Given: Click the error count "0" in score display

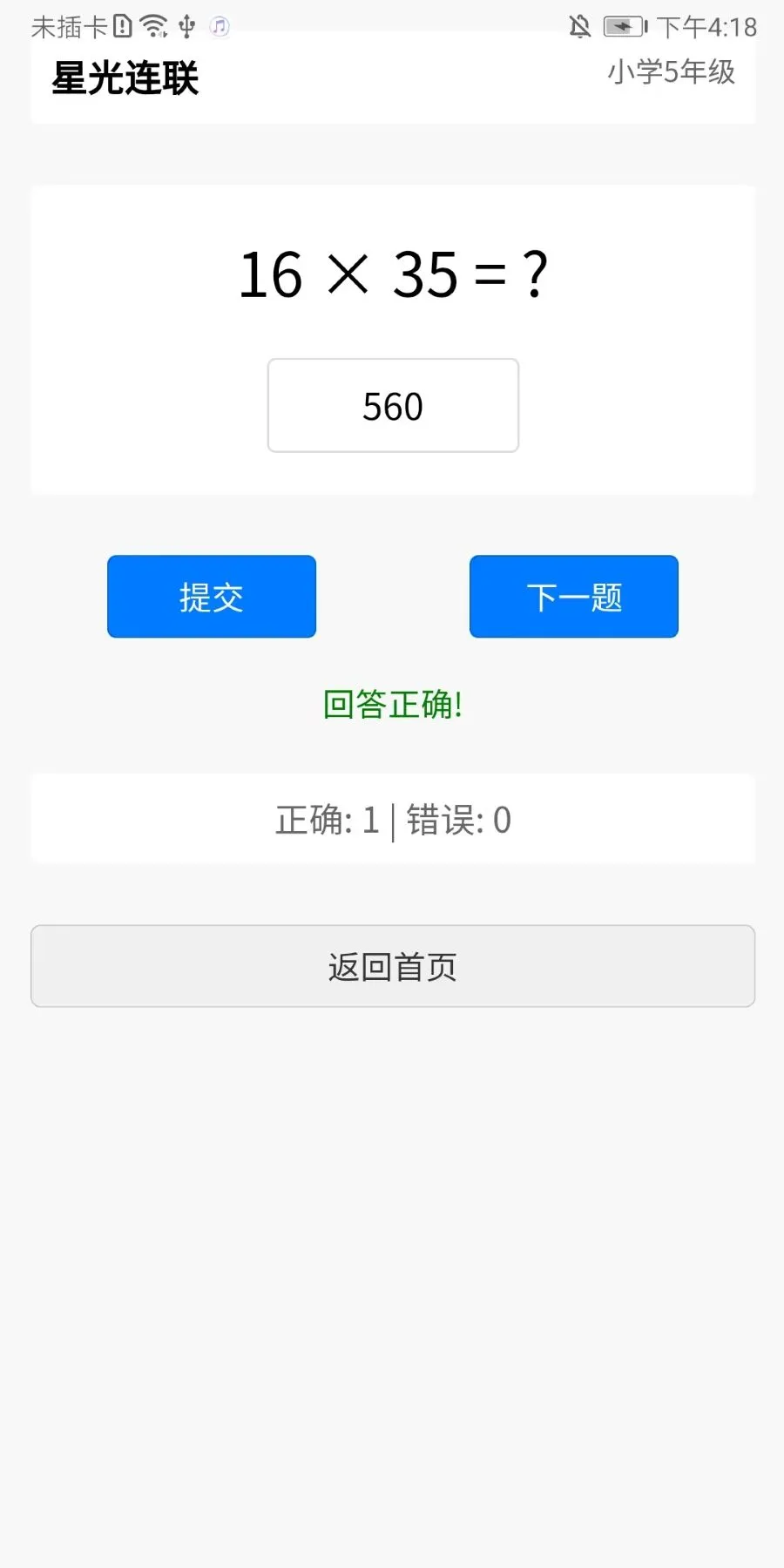Looking at the screenshot, I should click(501, 819).
